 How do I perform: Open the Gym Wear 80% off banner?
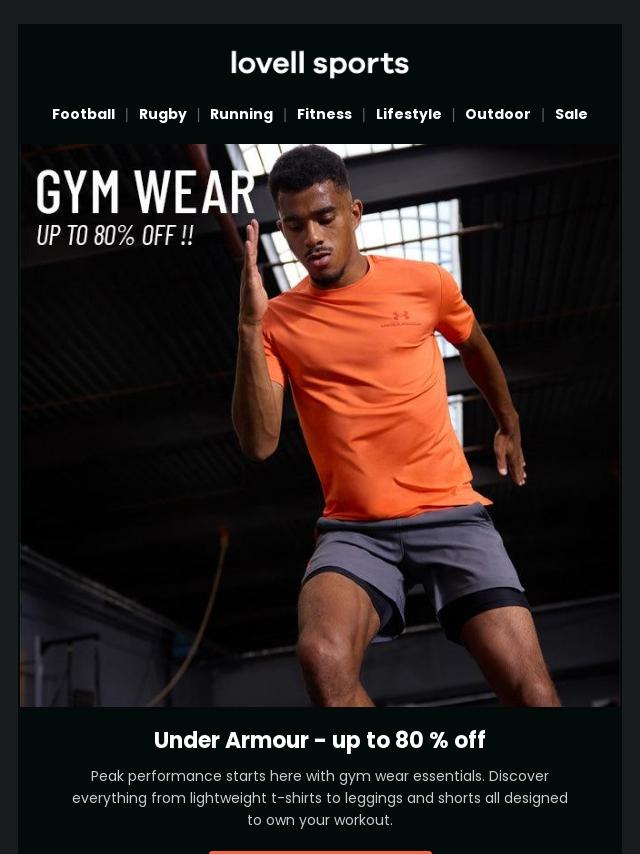[x=320, y=425]
